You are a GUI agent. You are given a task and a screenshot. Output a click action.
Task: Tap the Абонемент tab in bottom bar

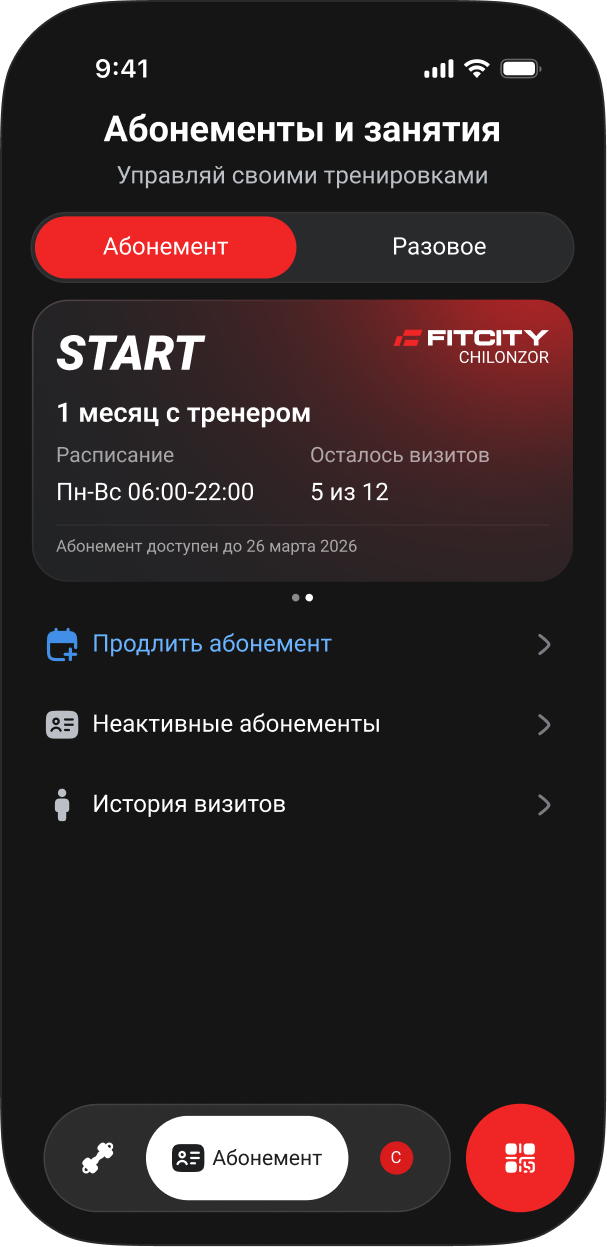point(247,1158)
